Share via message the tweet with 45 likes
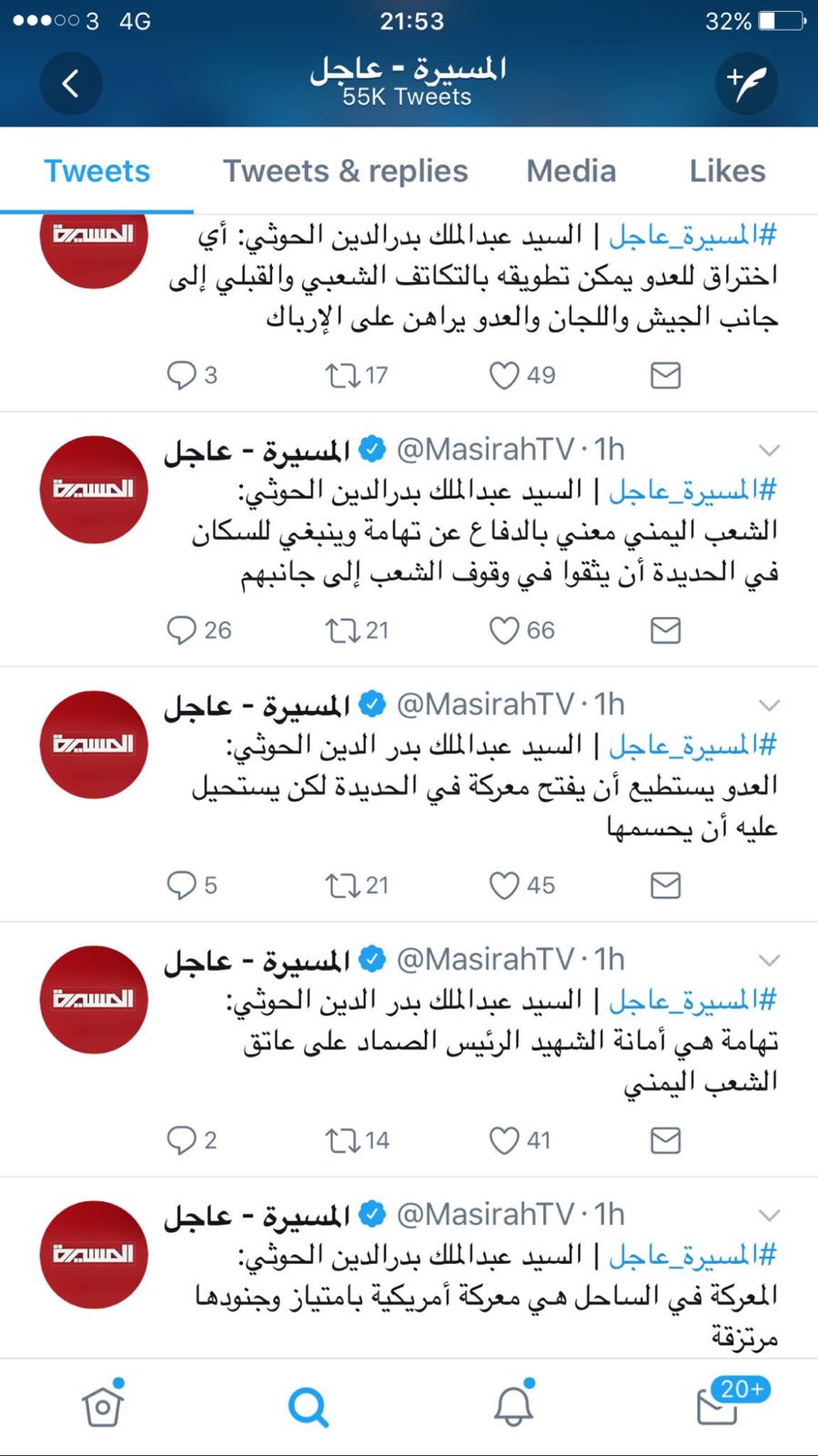Viewport: 818px width, 1456px height. point(665,885)
